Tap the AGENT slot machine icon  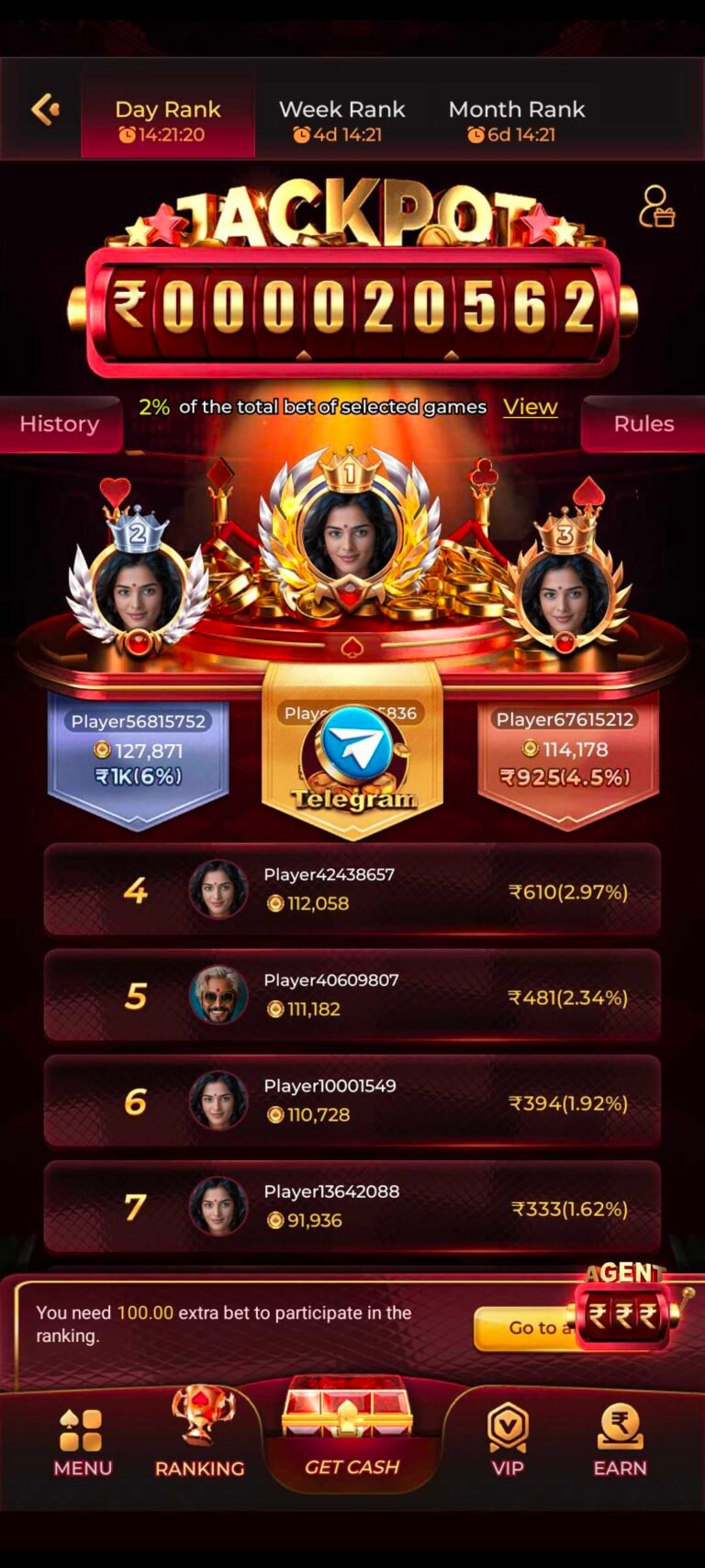click(x=621, y=1314)
